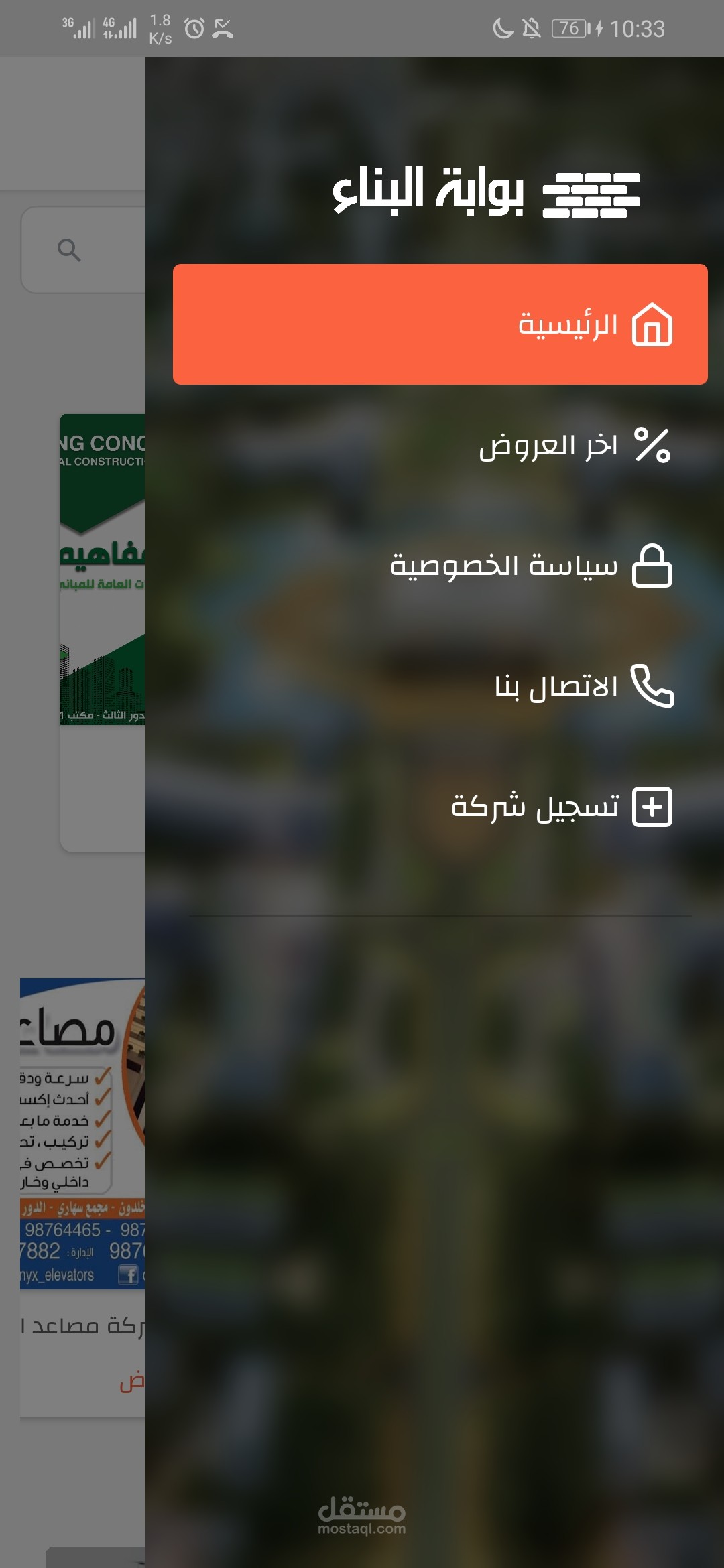The height and width of the screenshot is (1568, 724).
Task: Select الرئيسية home menu item
Action: (x=440, y=324)
